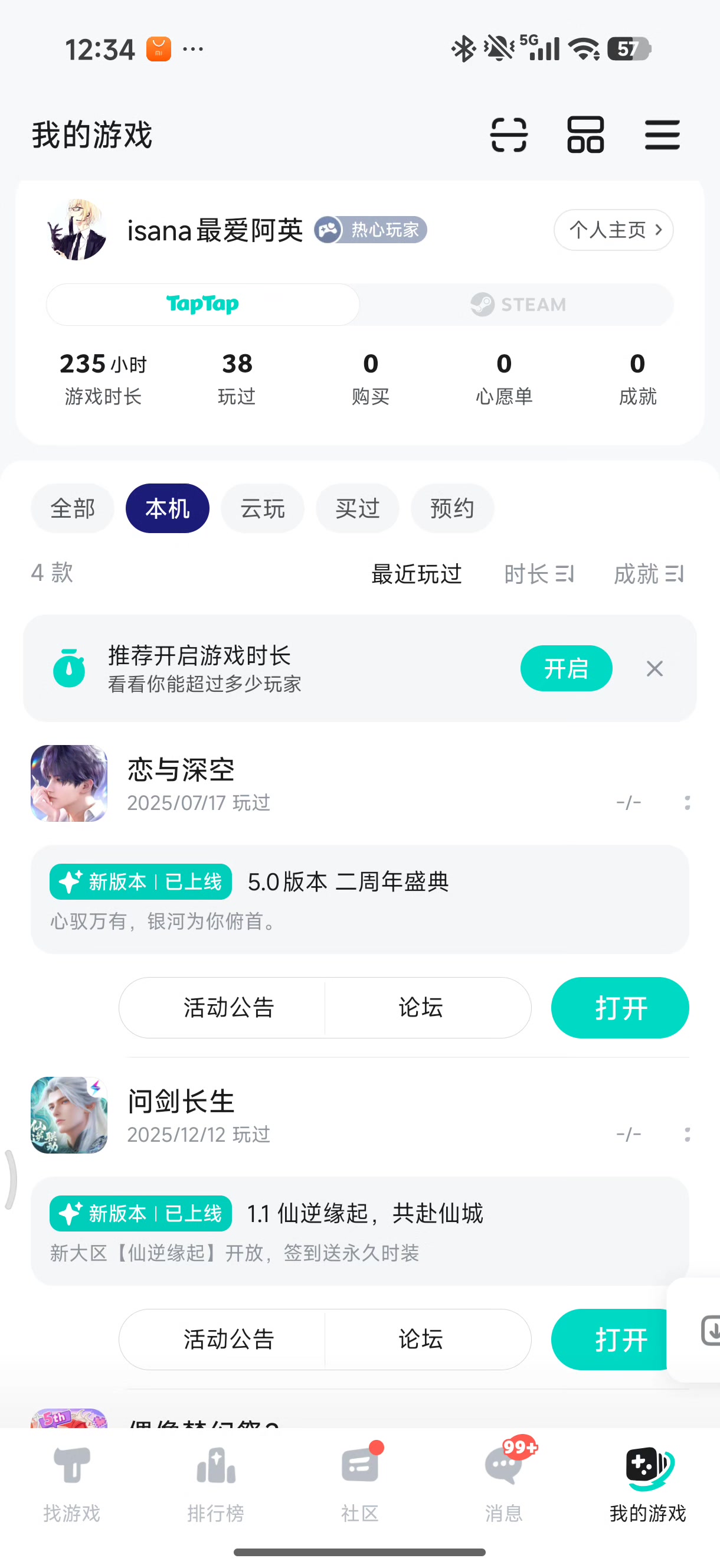The height and width of the screenshot is (1568, 720).
Task: Select the 预约 filter chip
Action: coord(452,508)
